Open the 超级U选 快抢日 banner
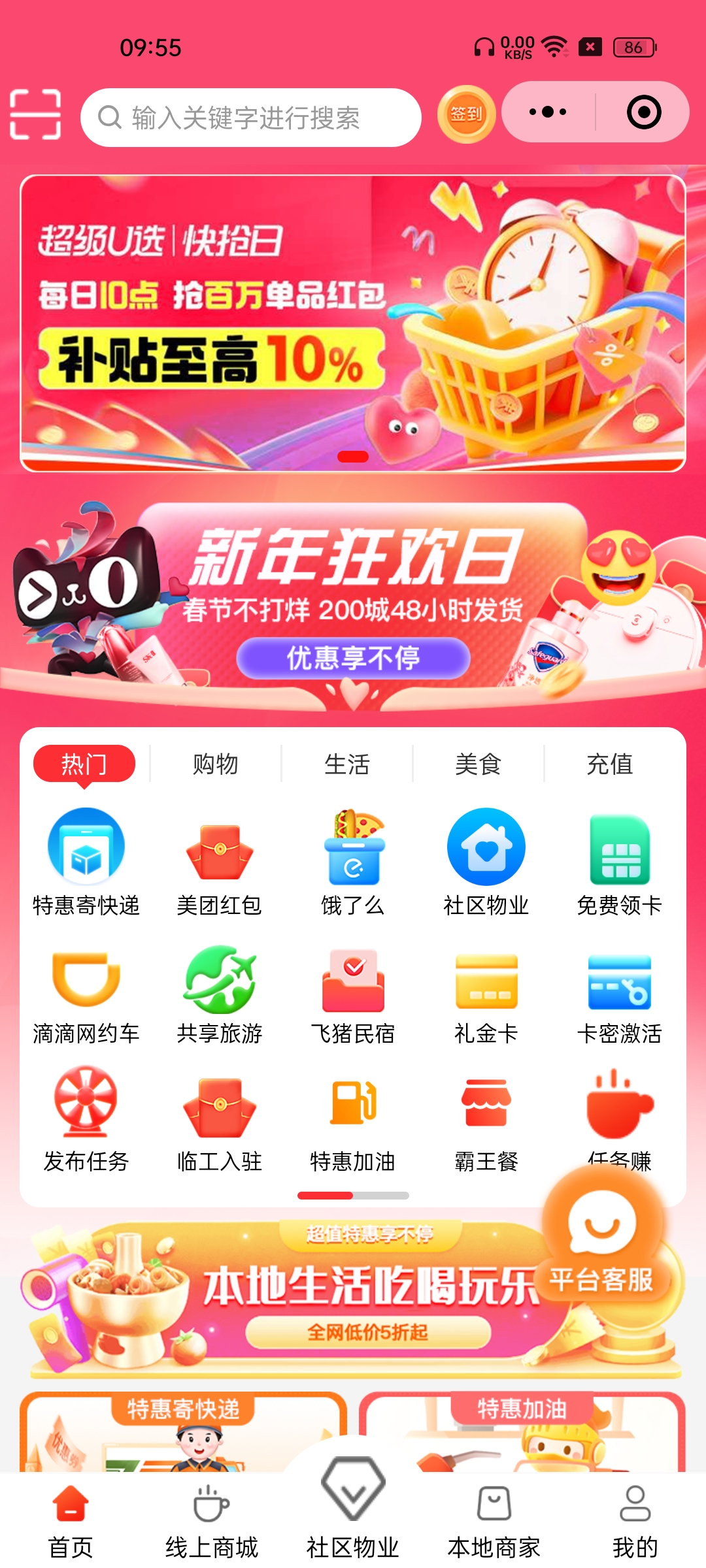Viewport: 706px width, 1568px height. pos(353,323)
